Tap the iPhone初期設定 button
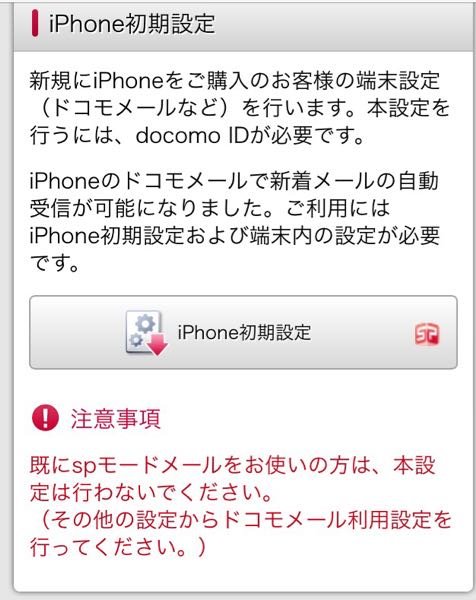 [243, 332]
